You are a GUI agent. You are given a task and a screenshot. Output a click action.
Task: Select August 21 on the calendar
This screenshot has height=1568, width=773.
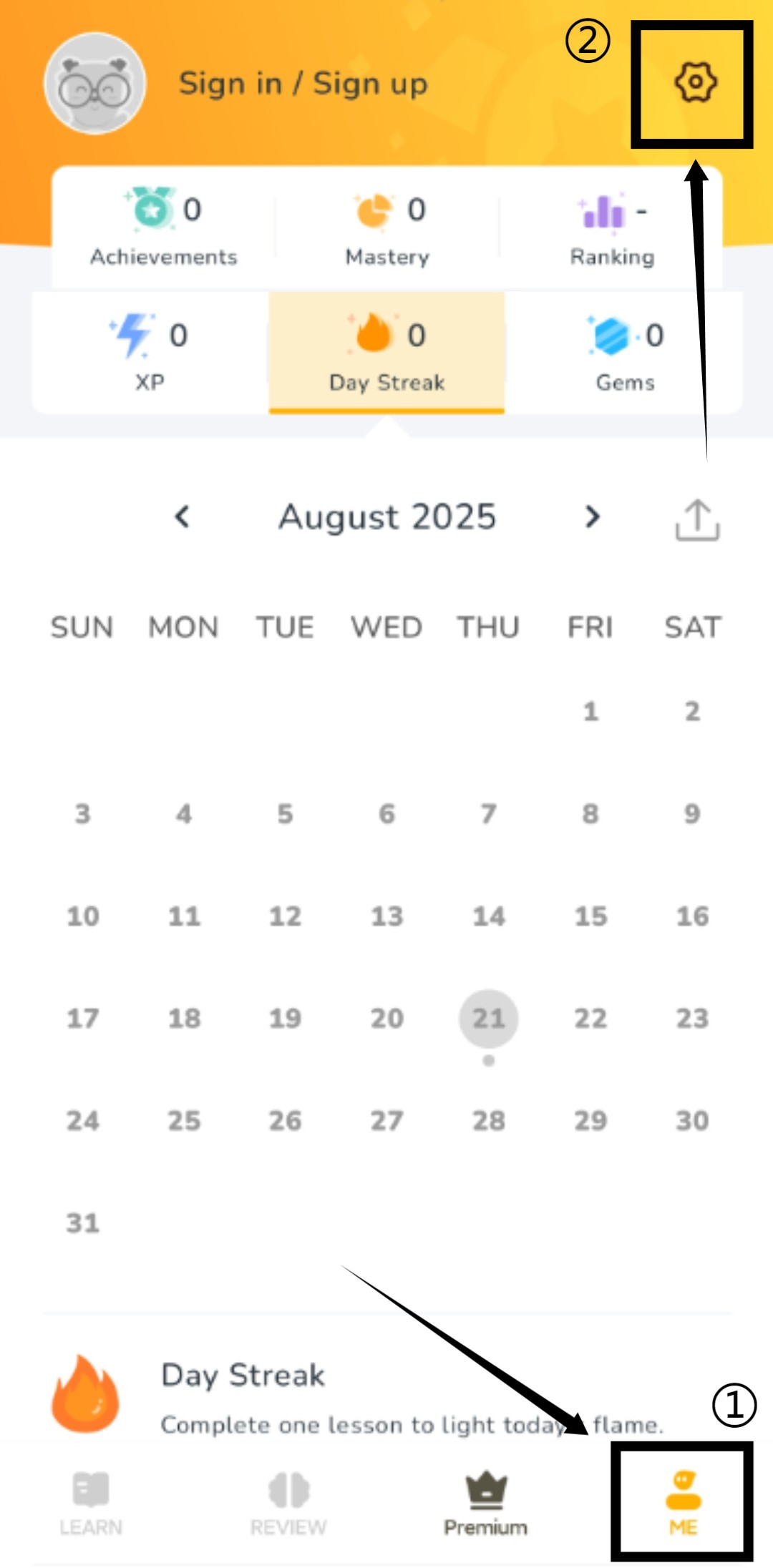(489, 1019)
